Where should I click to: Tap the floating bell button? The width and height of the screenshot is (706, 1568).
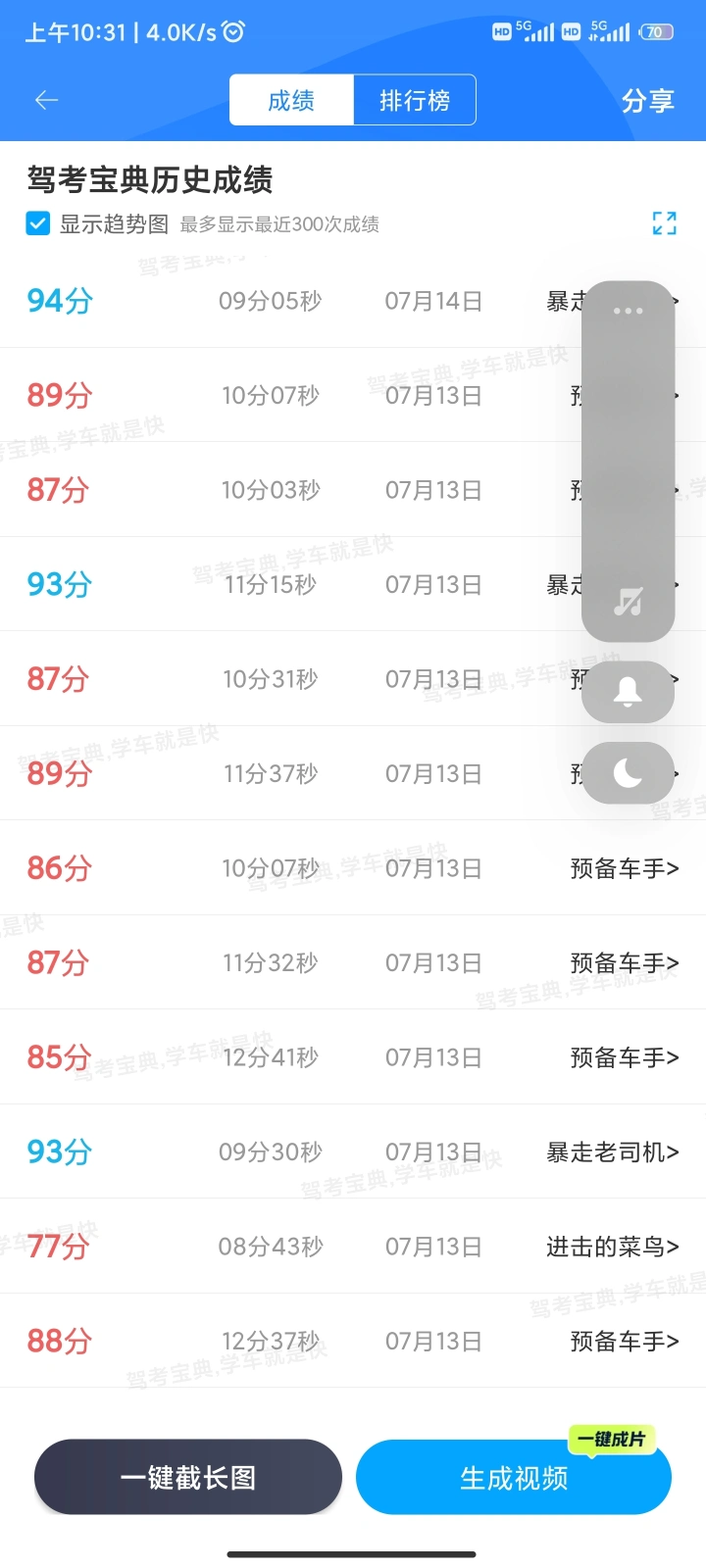(629, 692)
